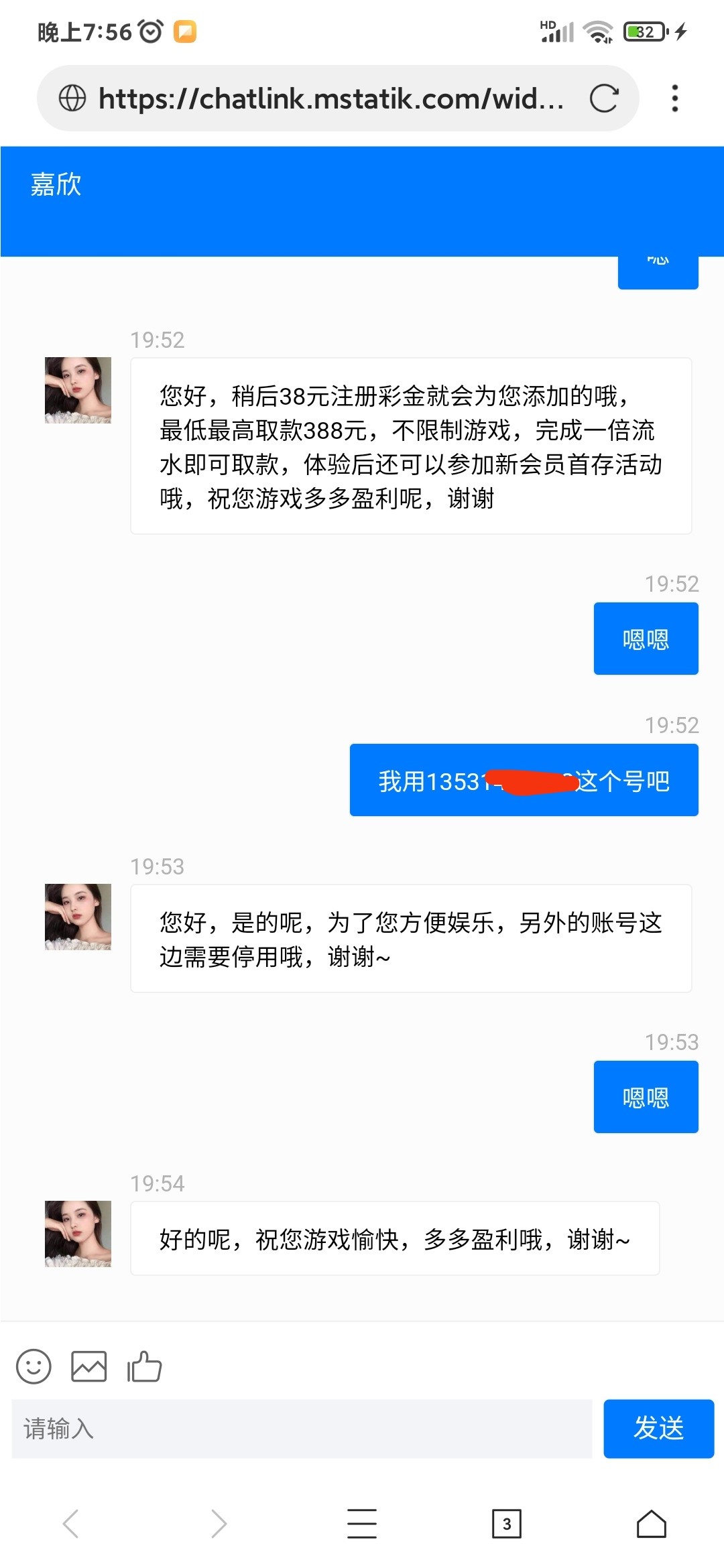Screen dimensions: 724x1568
Task: Go back with the browser back arrow
Action: pyautogui.click(x=70, y=1524)
